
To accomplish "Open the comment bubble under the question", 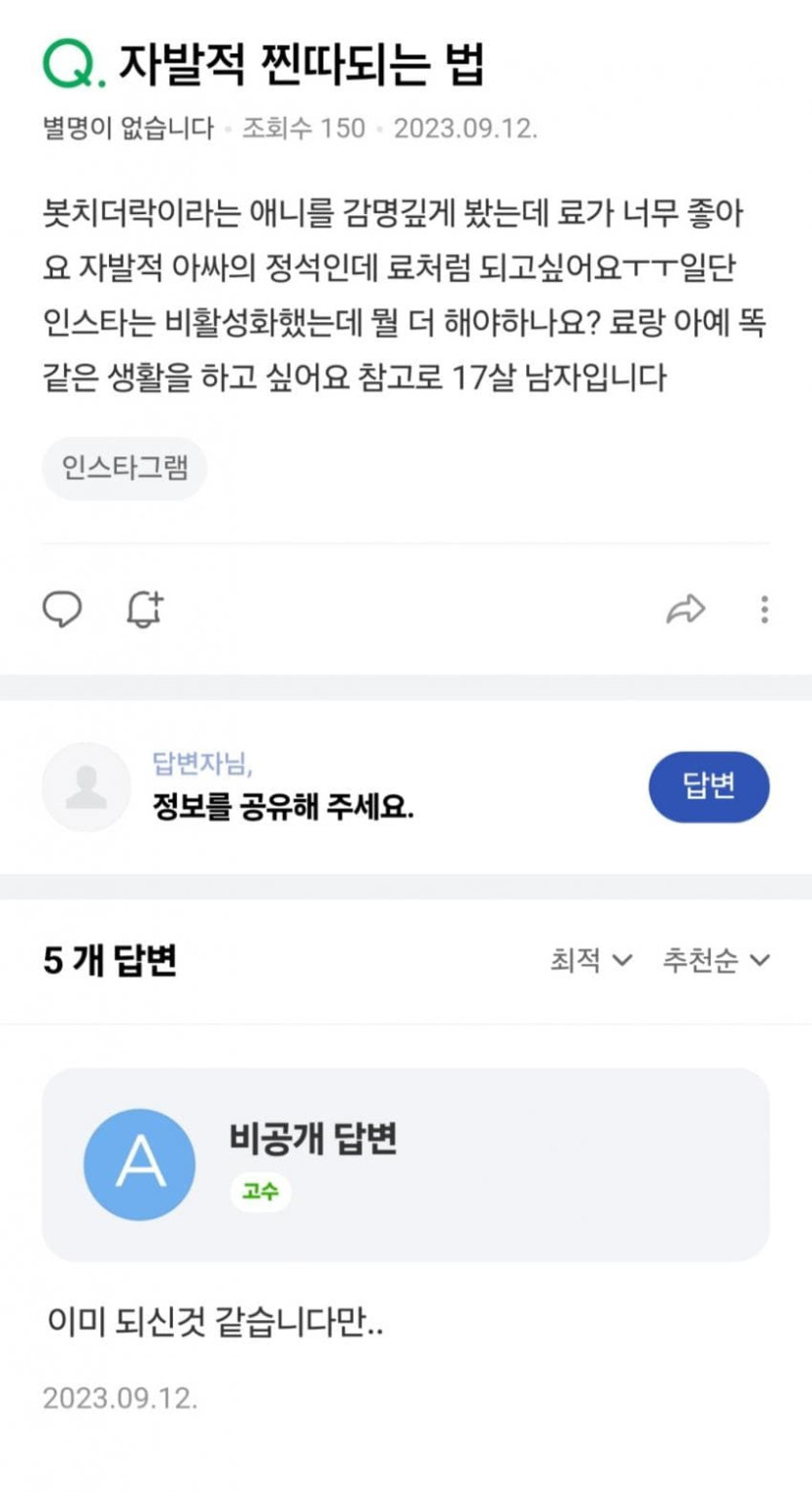I will (x=62, y=610).
